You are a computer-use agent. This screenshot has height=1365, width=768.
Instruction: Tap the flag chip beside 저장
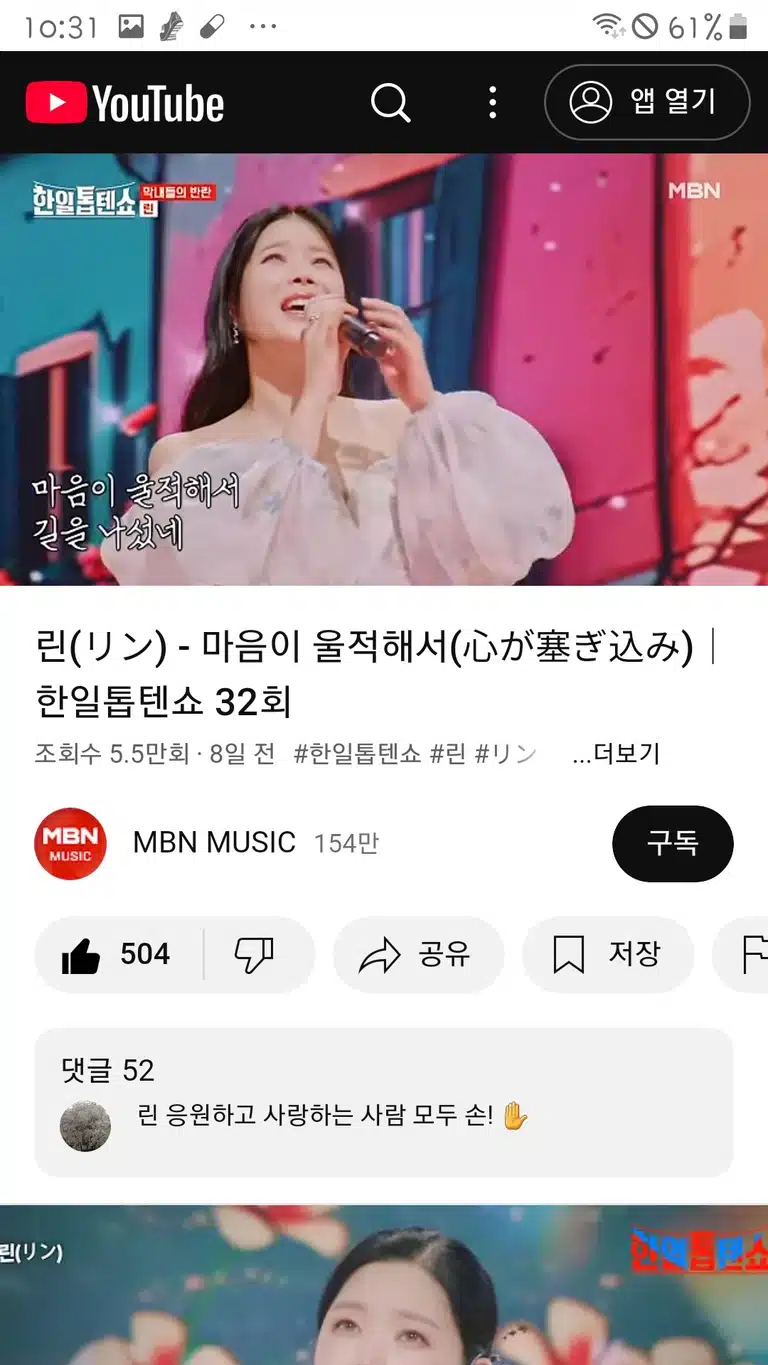tap(742, 955)
